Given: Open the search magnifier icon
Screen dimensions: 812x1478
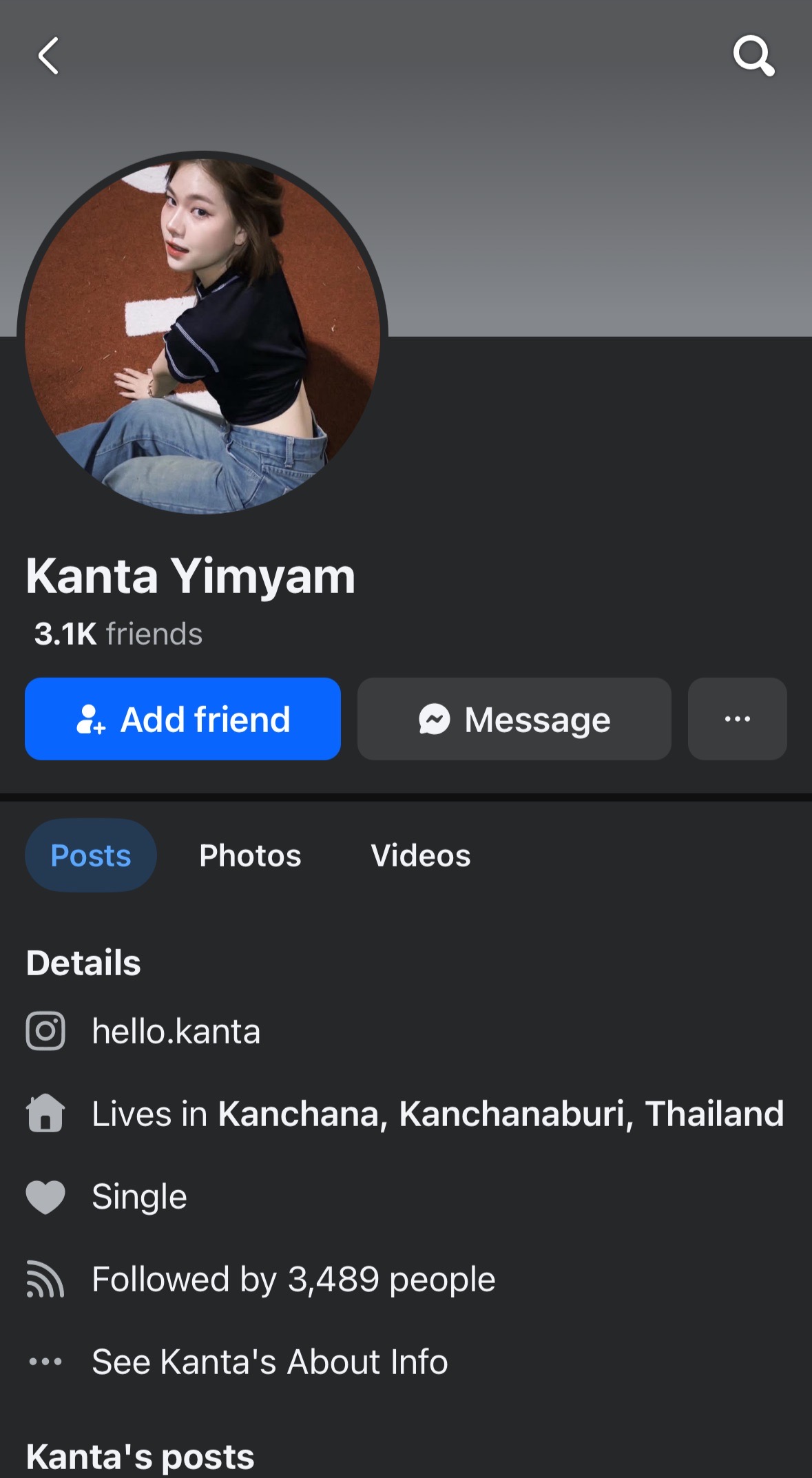Looking at the screenshot, I should point(753,56).
